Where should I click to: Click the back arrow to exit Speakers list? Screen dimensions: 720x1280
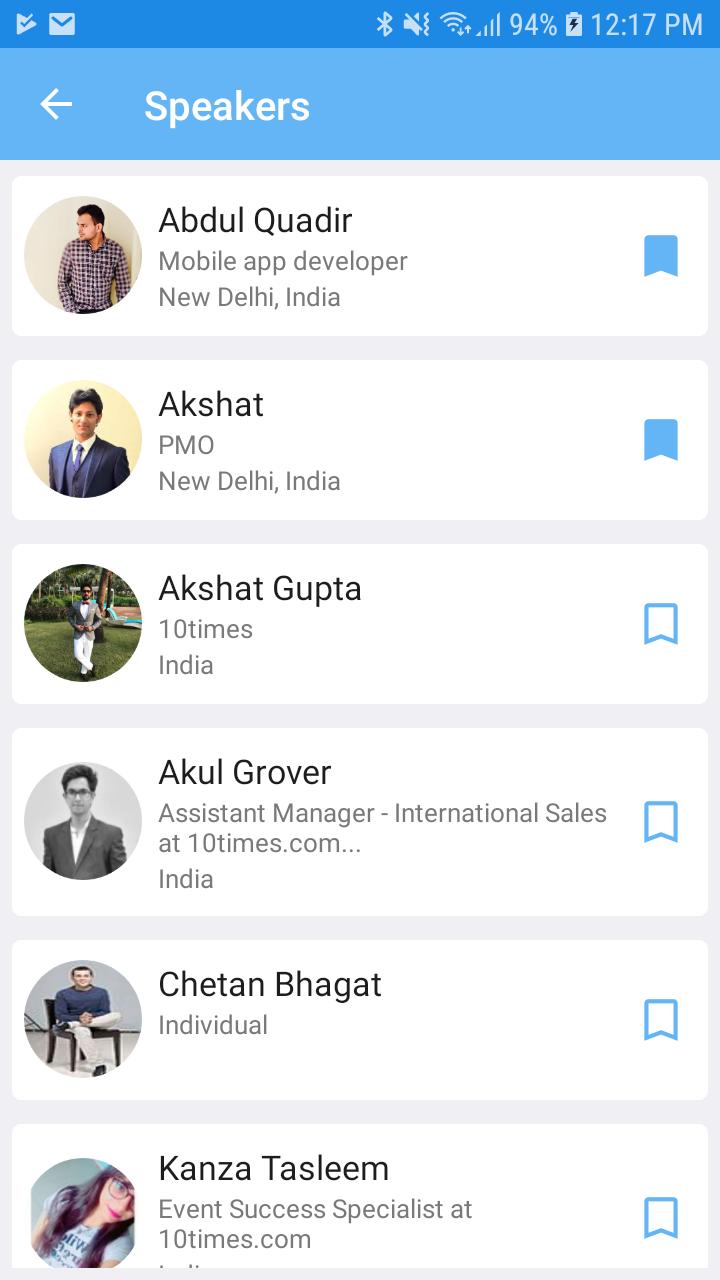(x=57, y=104)
